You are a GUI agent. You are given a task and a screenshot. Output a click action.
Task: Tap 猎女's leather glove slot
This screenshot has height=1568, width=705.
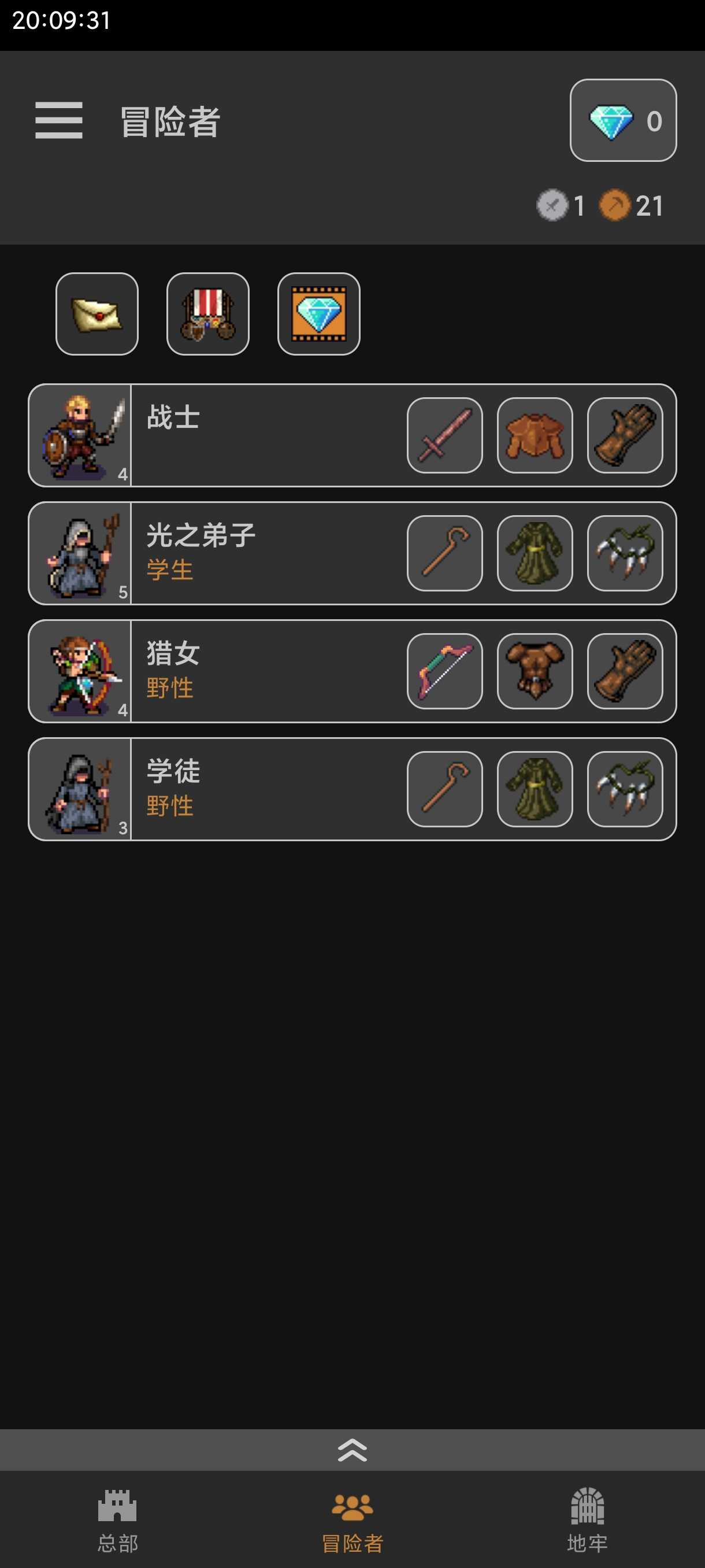tap(625, 671)
